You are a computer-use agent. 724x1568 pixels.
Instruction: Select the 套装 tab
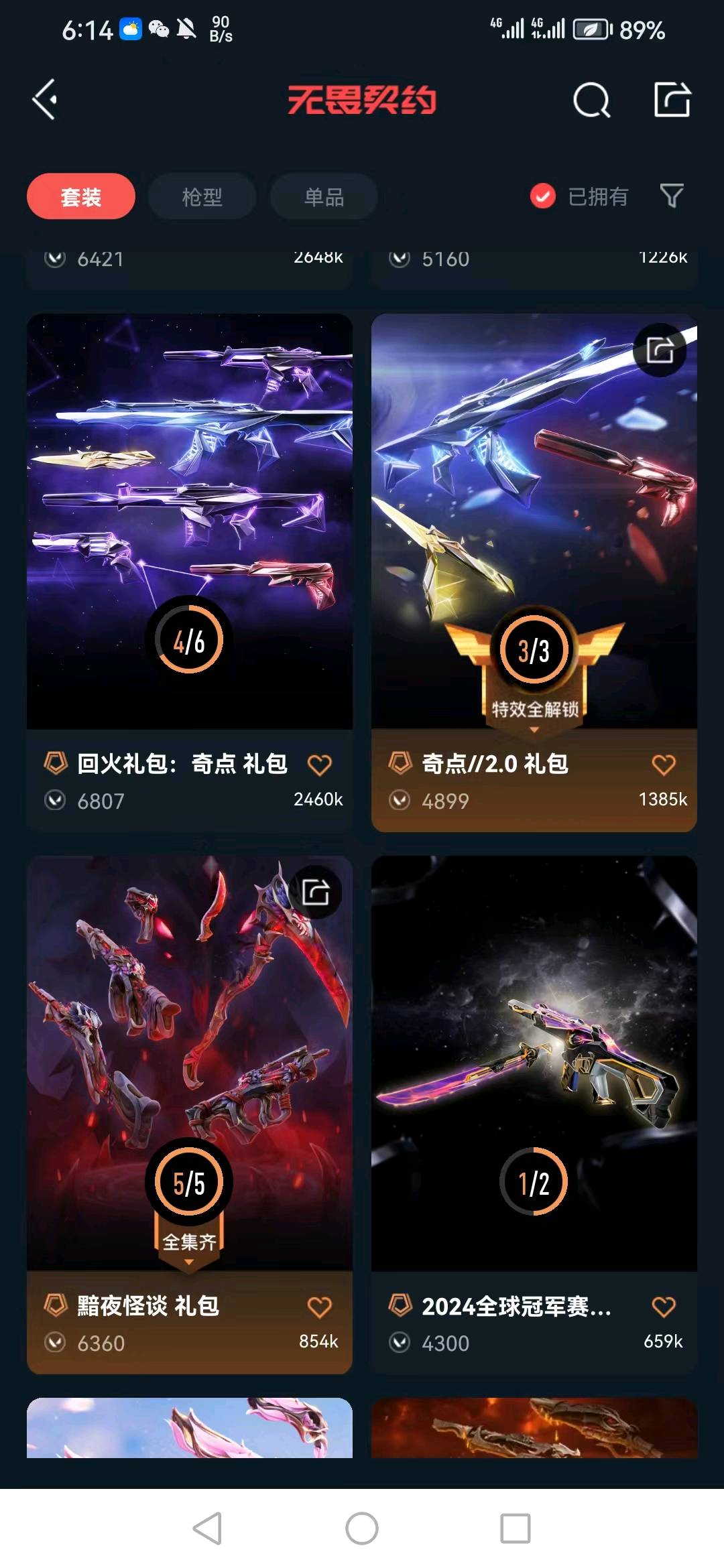point(81,196)
